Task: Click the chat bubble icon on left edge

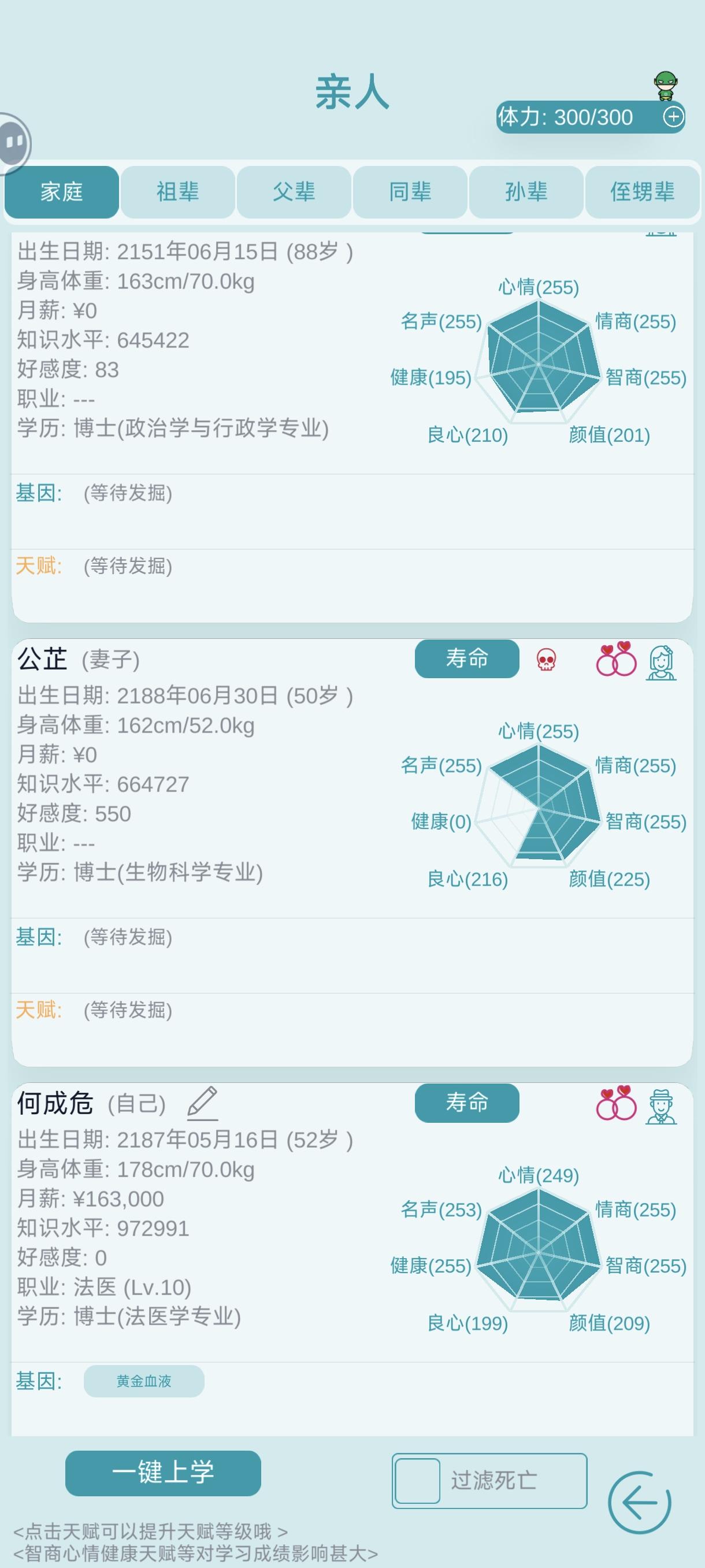Action: coord(11,142)
